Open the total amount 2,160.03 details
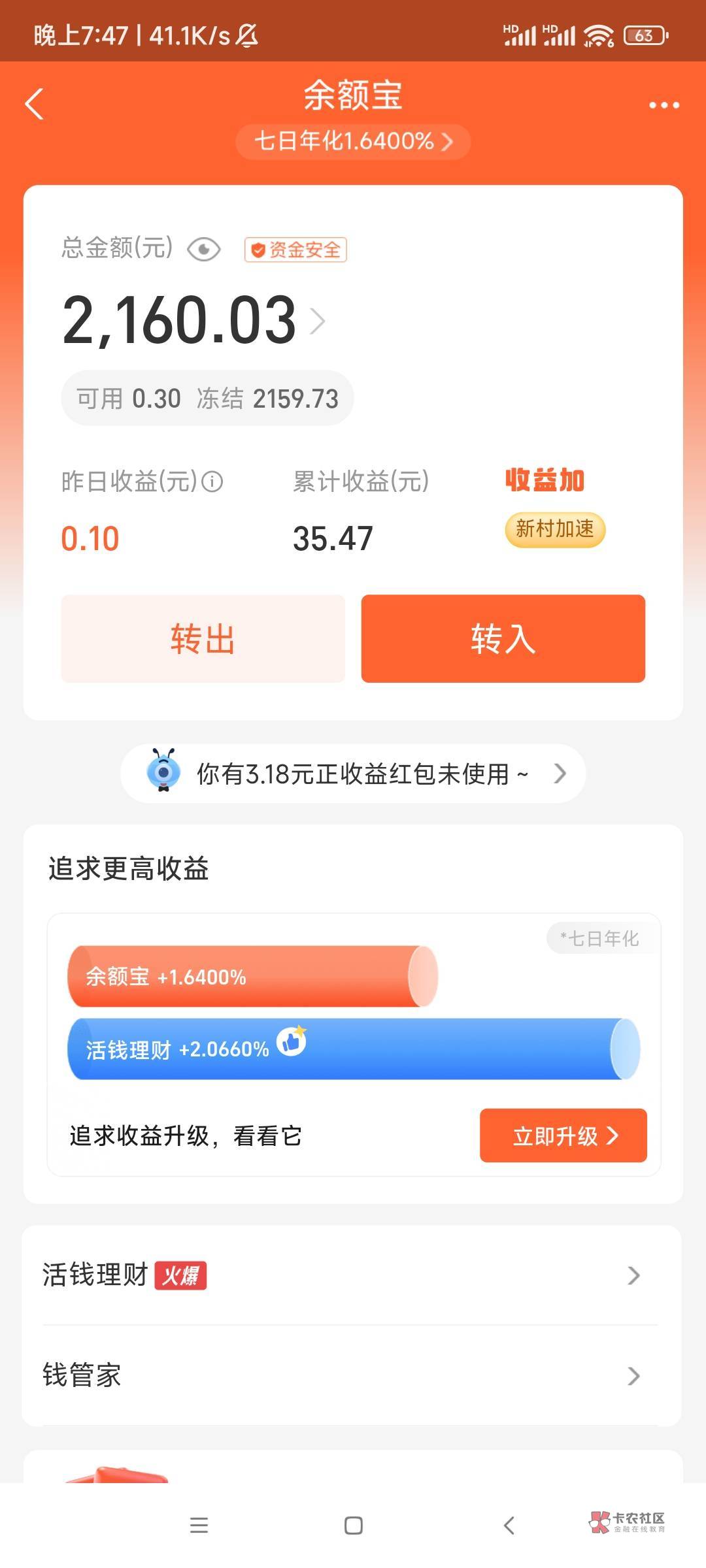This screenshot has height=1568, width=706. pos(193,320)
